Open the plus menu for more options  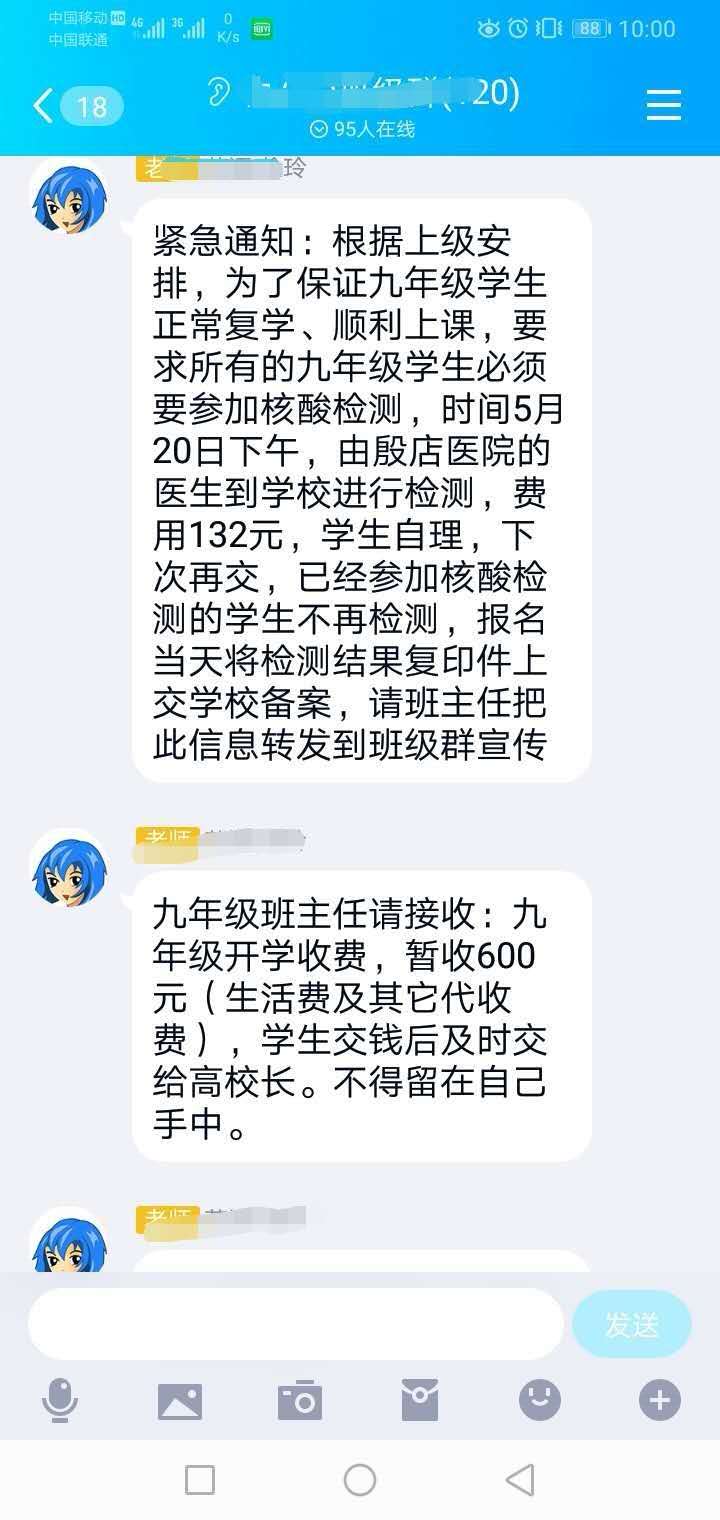click(660, 1400)
